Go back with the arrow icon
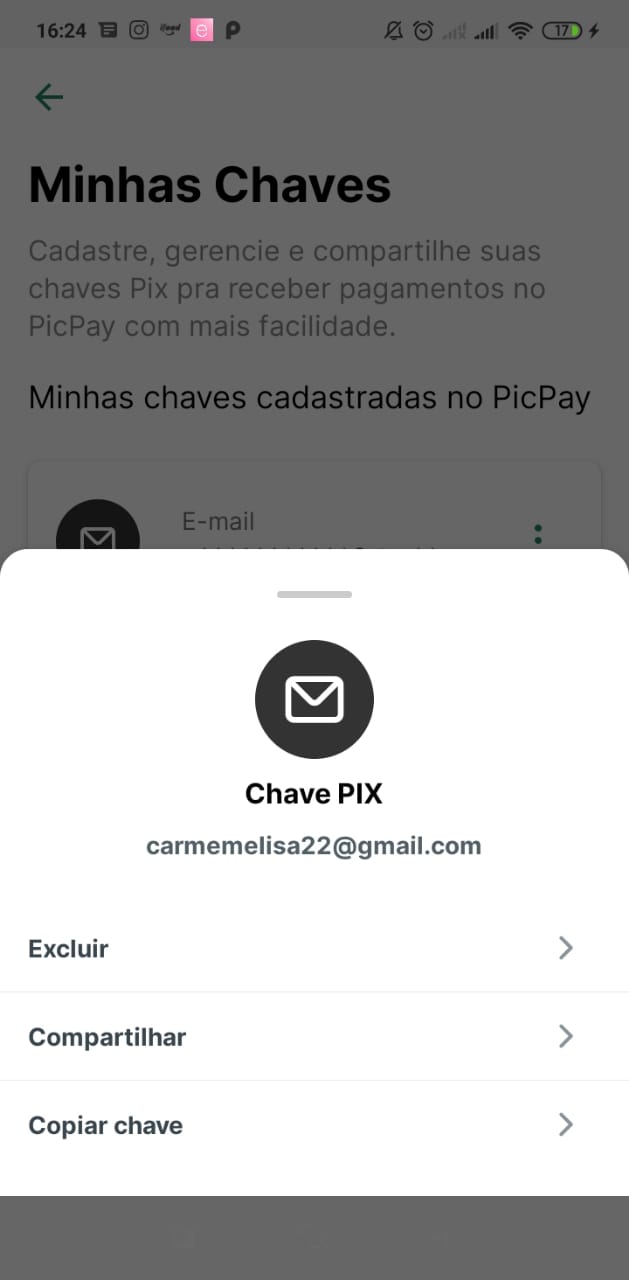 pos(49,97)
